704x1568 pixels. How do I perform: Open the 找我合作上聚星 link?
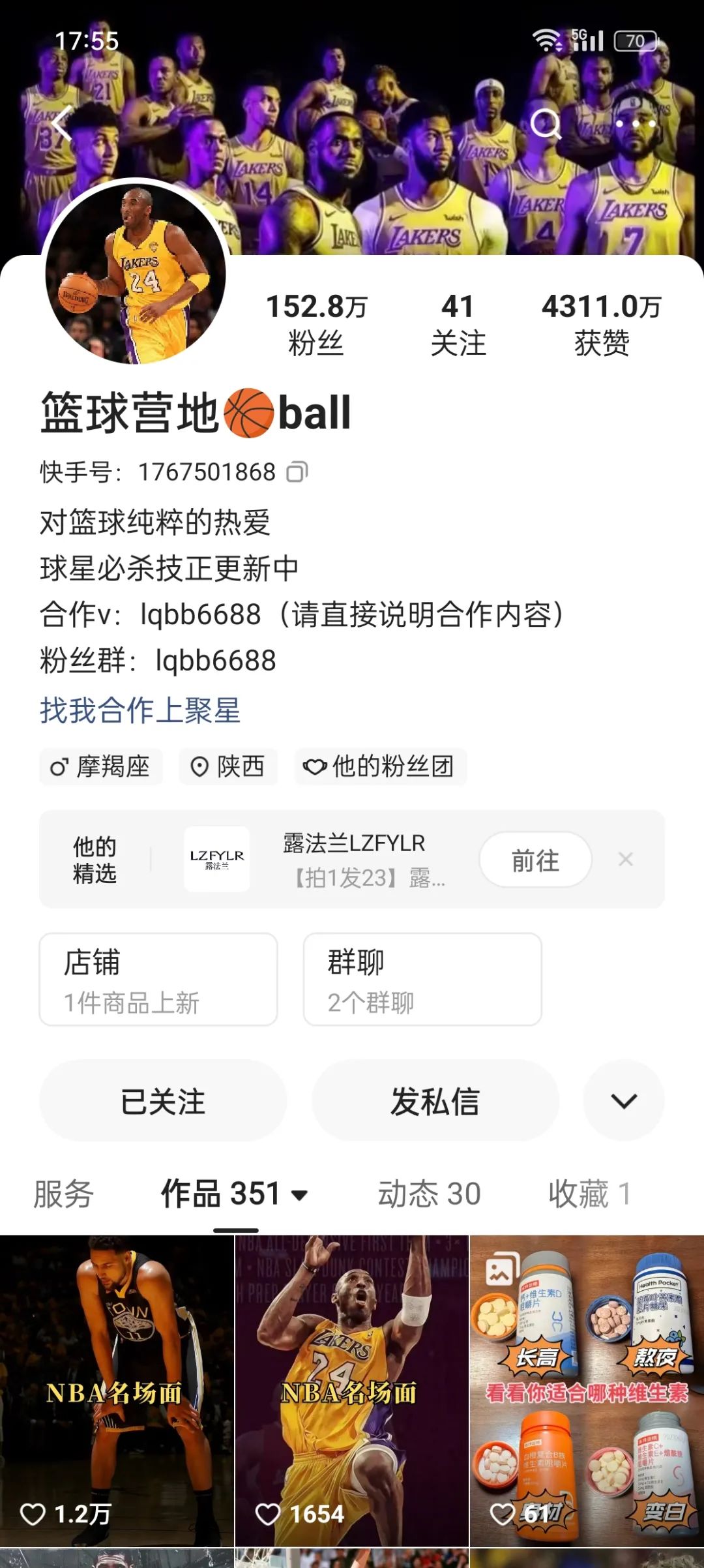pyautogui.click(x=140, y=710)
